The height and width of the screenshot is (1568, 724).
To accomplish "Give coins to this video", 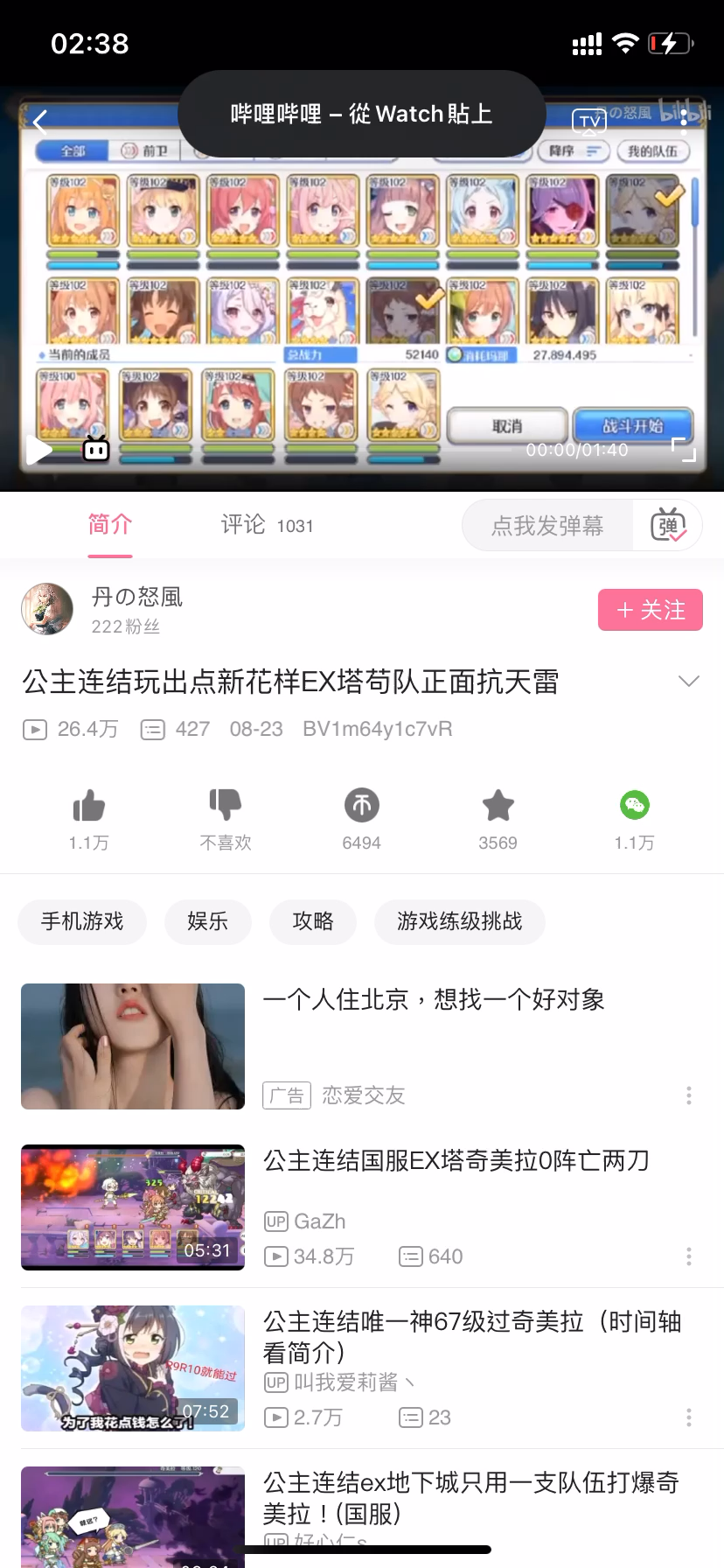I will click(361, 806).
